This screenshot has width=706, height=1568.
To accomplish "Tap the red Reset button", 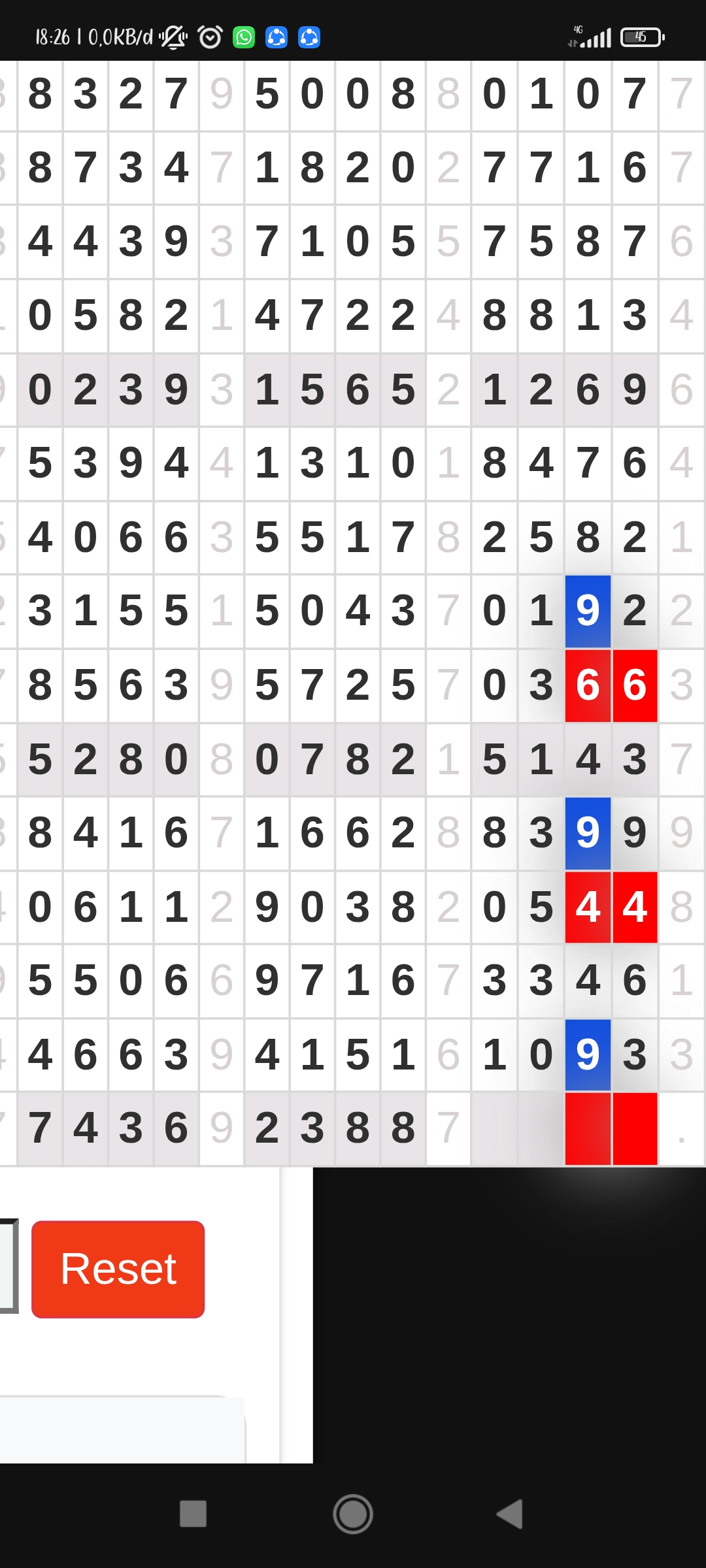I will click(118, 1269).
